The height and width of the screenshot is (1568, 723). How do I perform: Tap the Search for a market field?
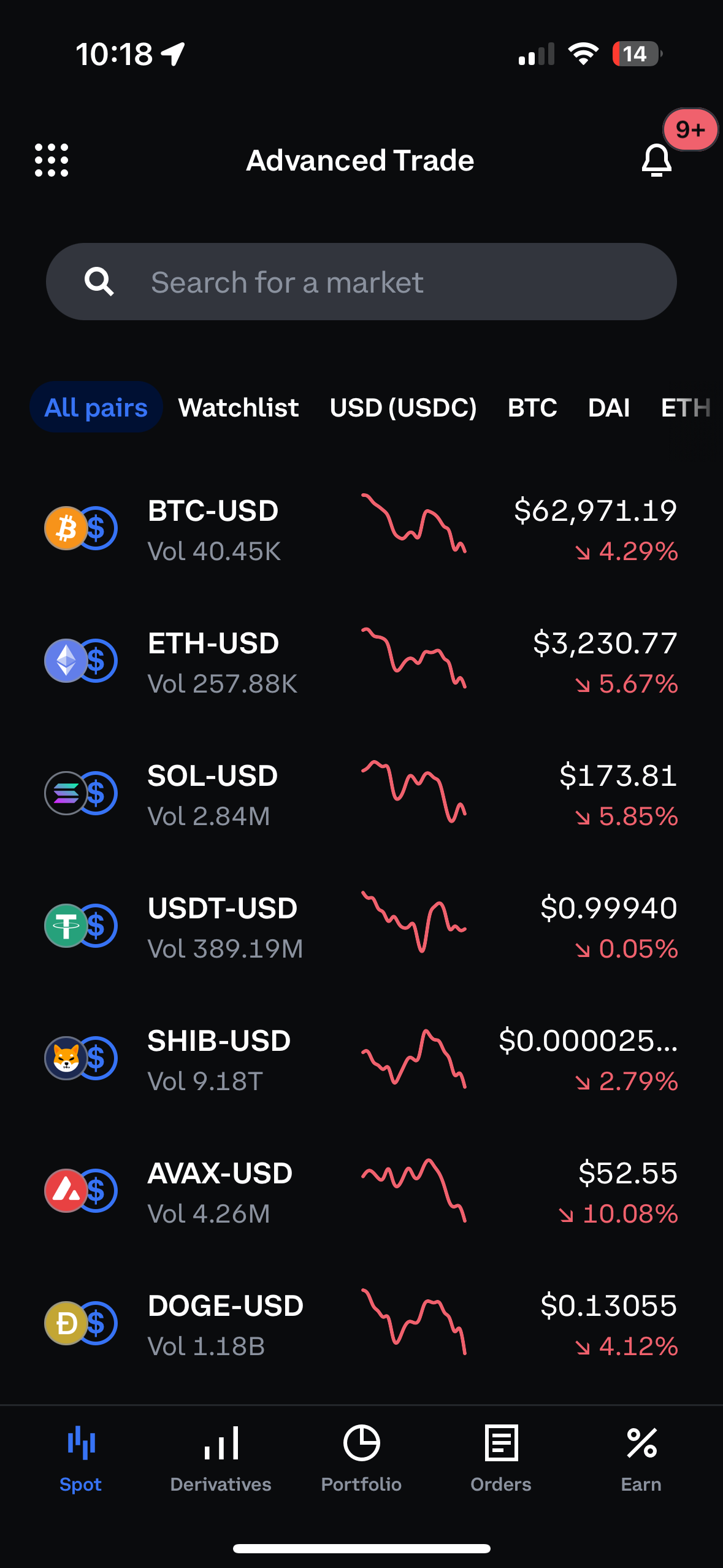(361, 282)
